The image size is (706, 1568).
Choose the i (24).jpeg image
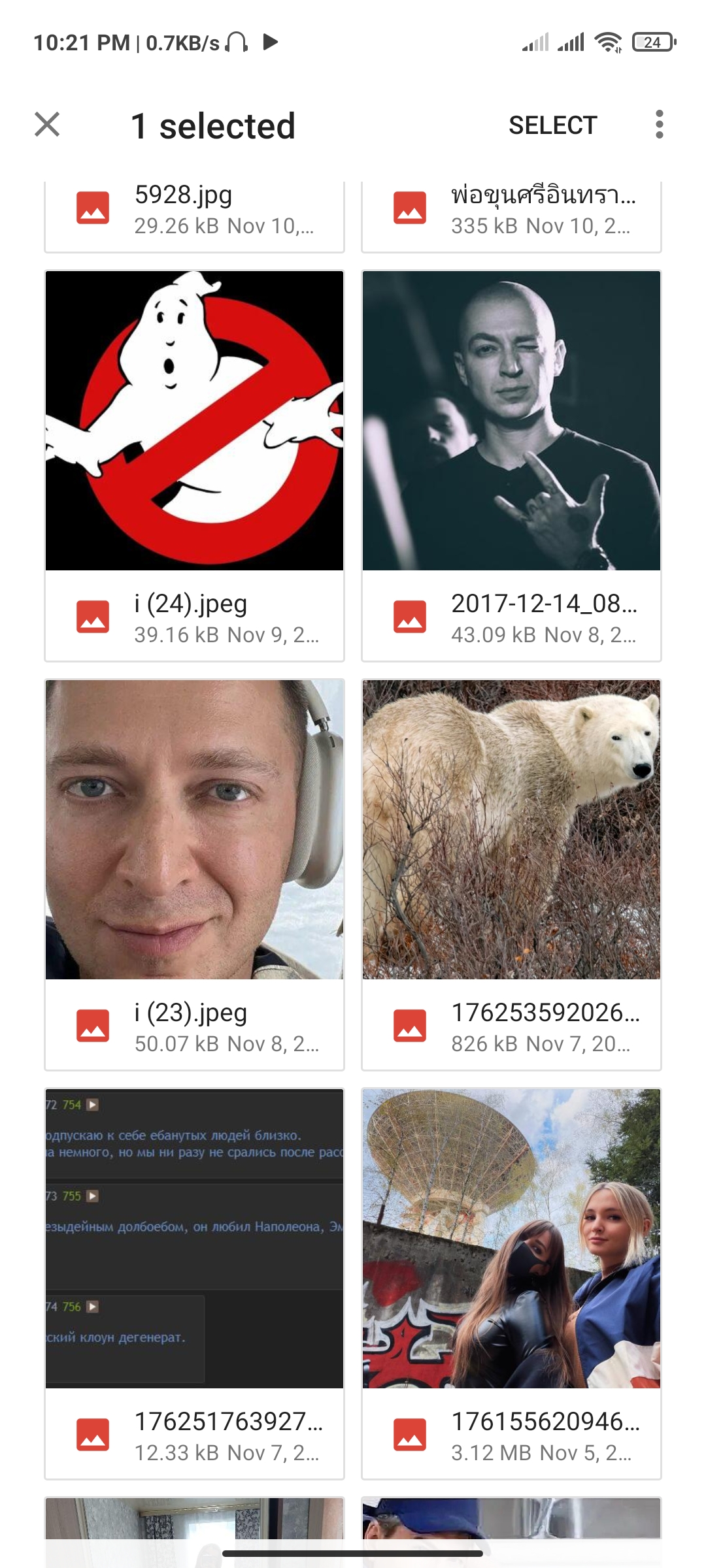click(x=194, y=465)
